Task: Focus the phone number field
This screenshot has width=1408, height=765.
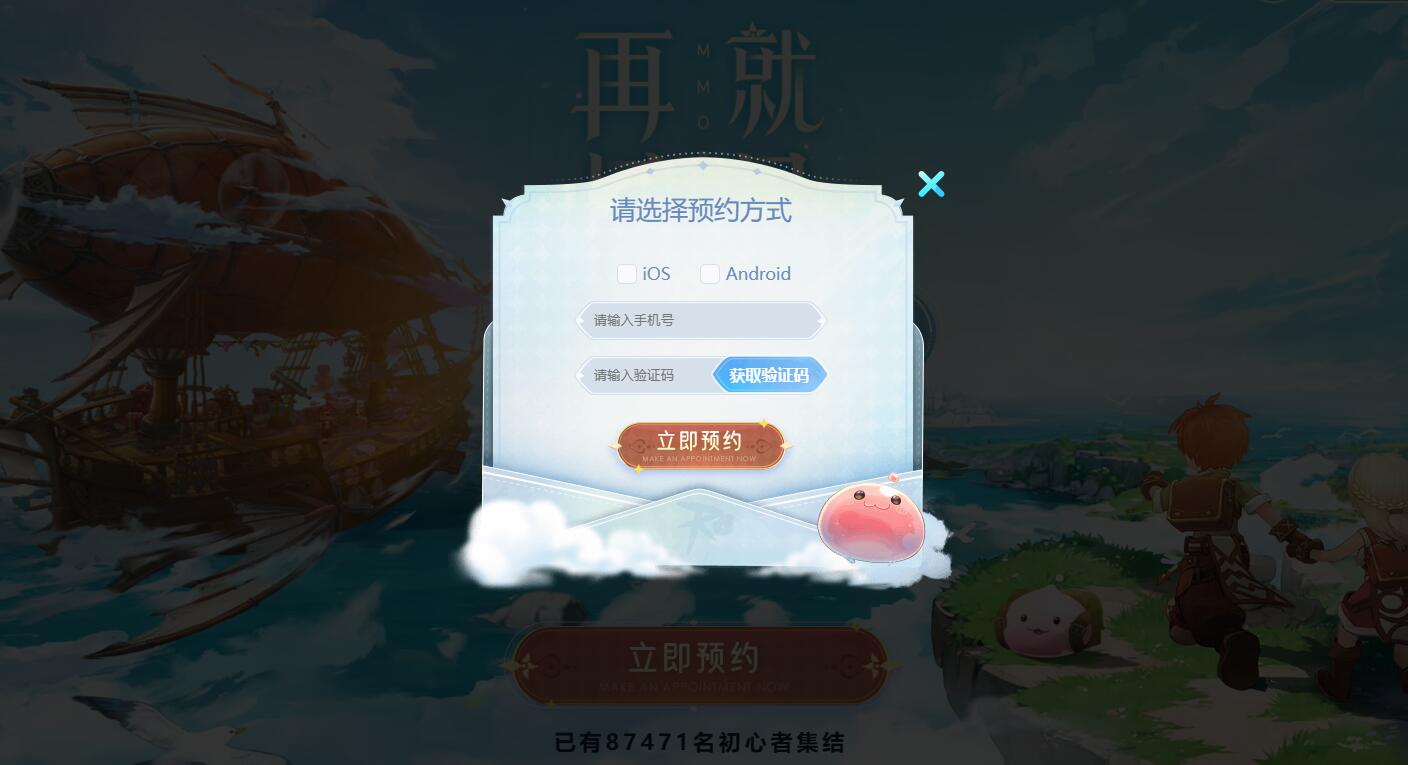Action: point(700,321)
